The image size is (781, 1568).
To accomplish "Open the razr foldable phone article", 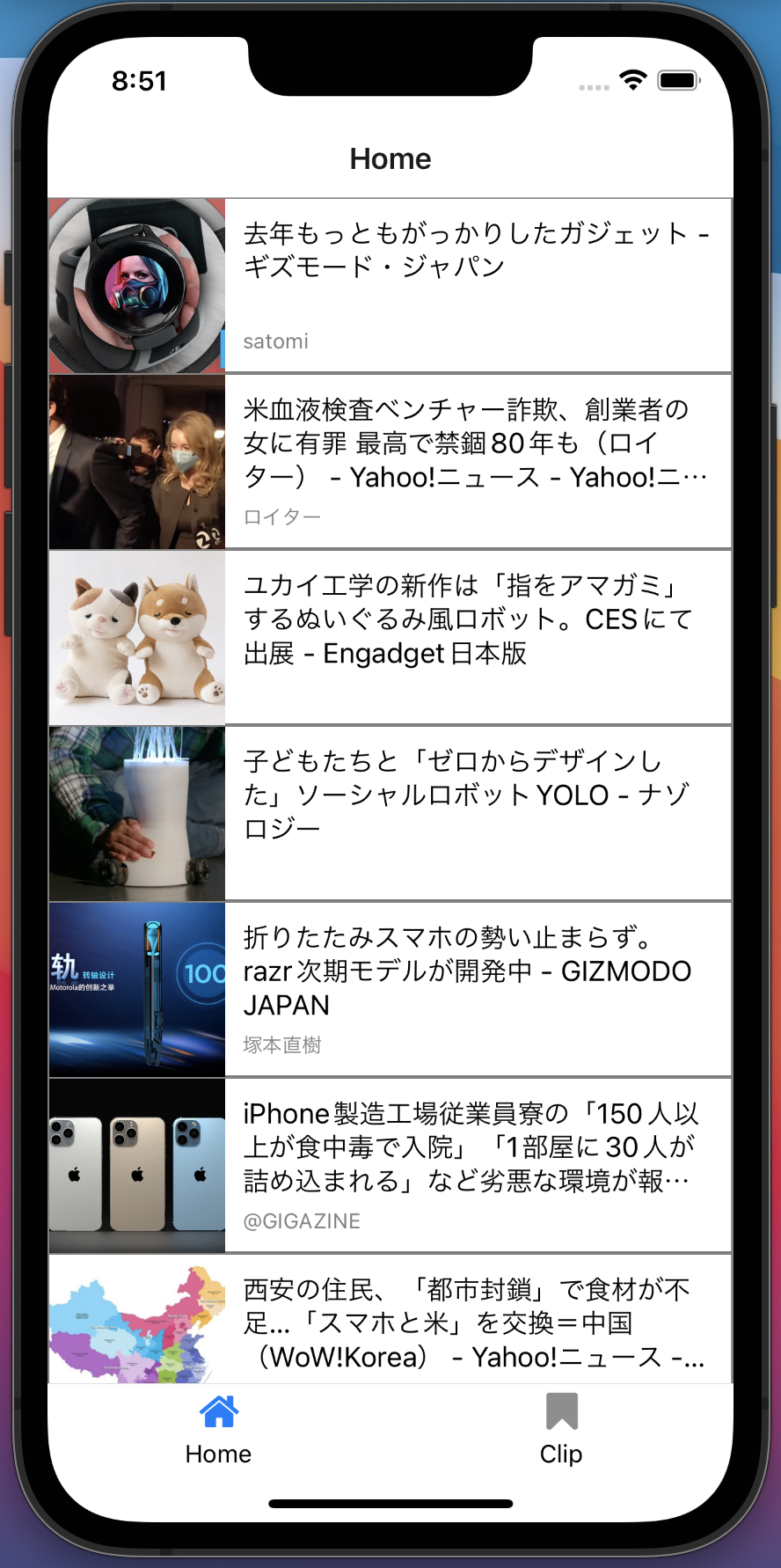I will pos(466,971).
